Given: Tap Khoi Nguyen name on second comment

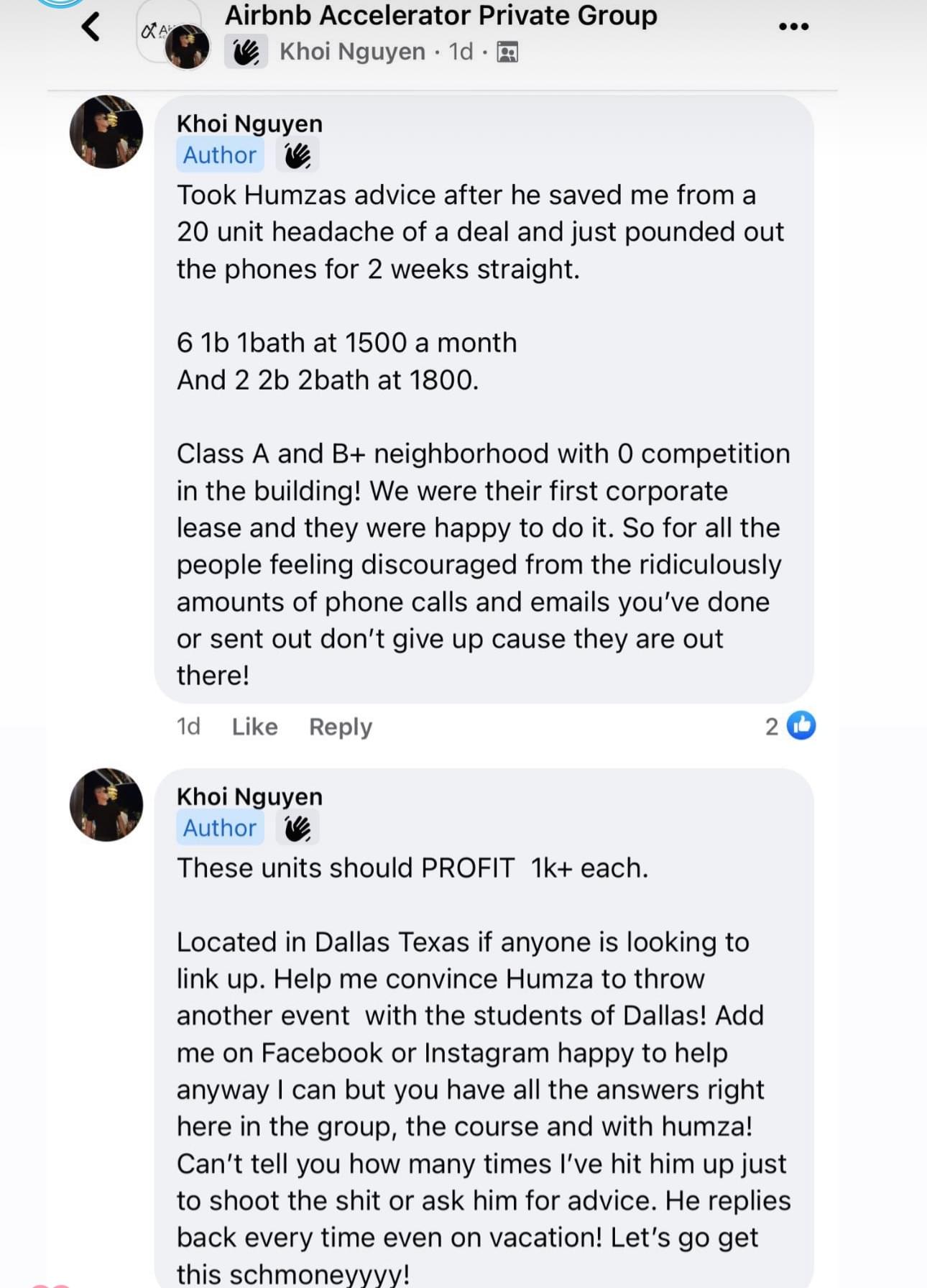Looking at the screenshot, I should pos(249,796).
